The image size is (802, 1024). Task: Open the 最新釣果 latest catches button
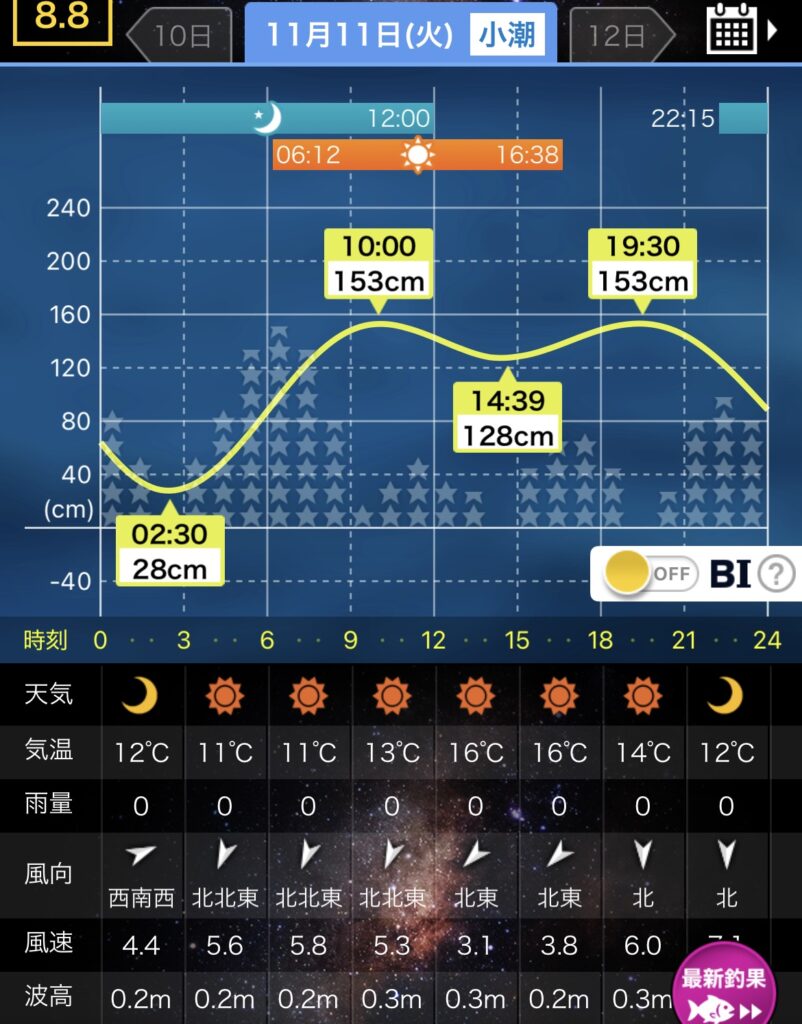click(725, 985)
